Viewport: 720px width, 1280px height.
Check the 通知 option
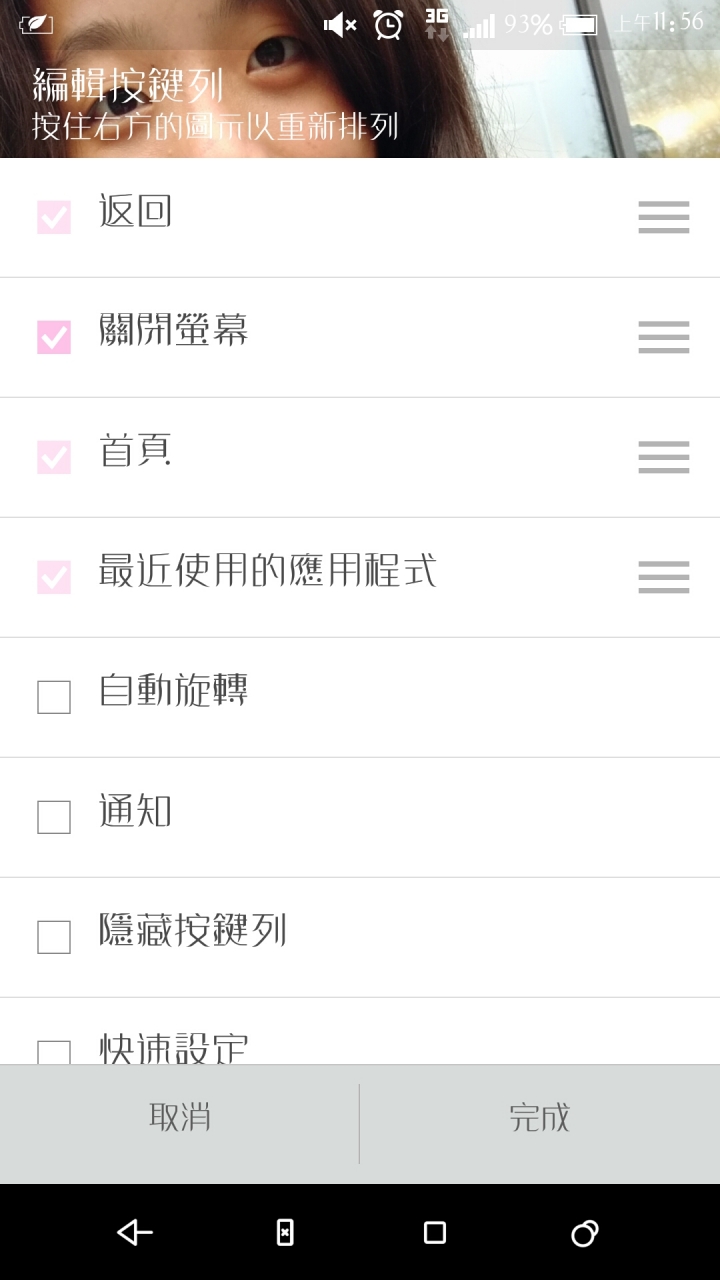pyautogui.click(x=54, y=817)
